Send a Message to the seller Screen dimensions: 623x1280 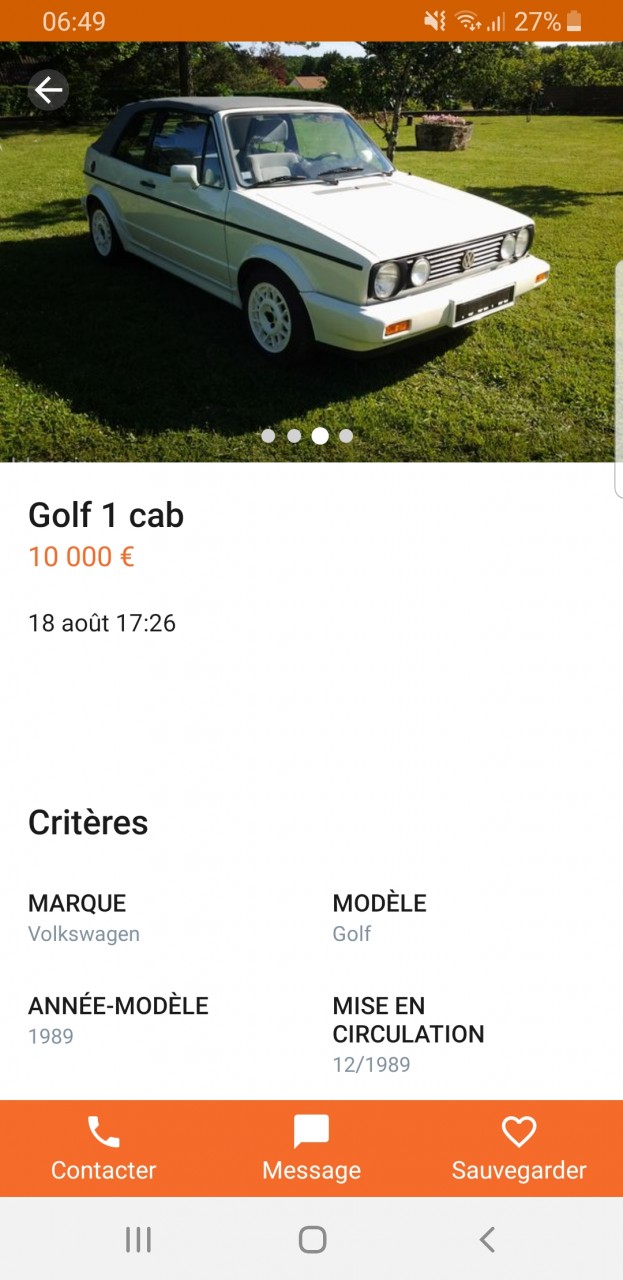[311, 1148]
